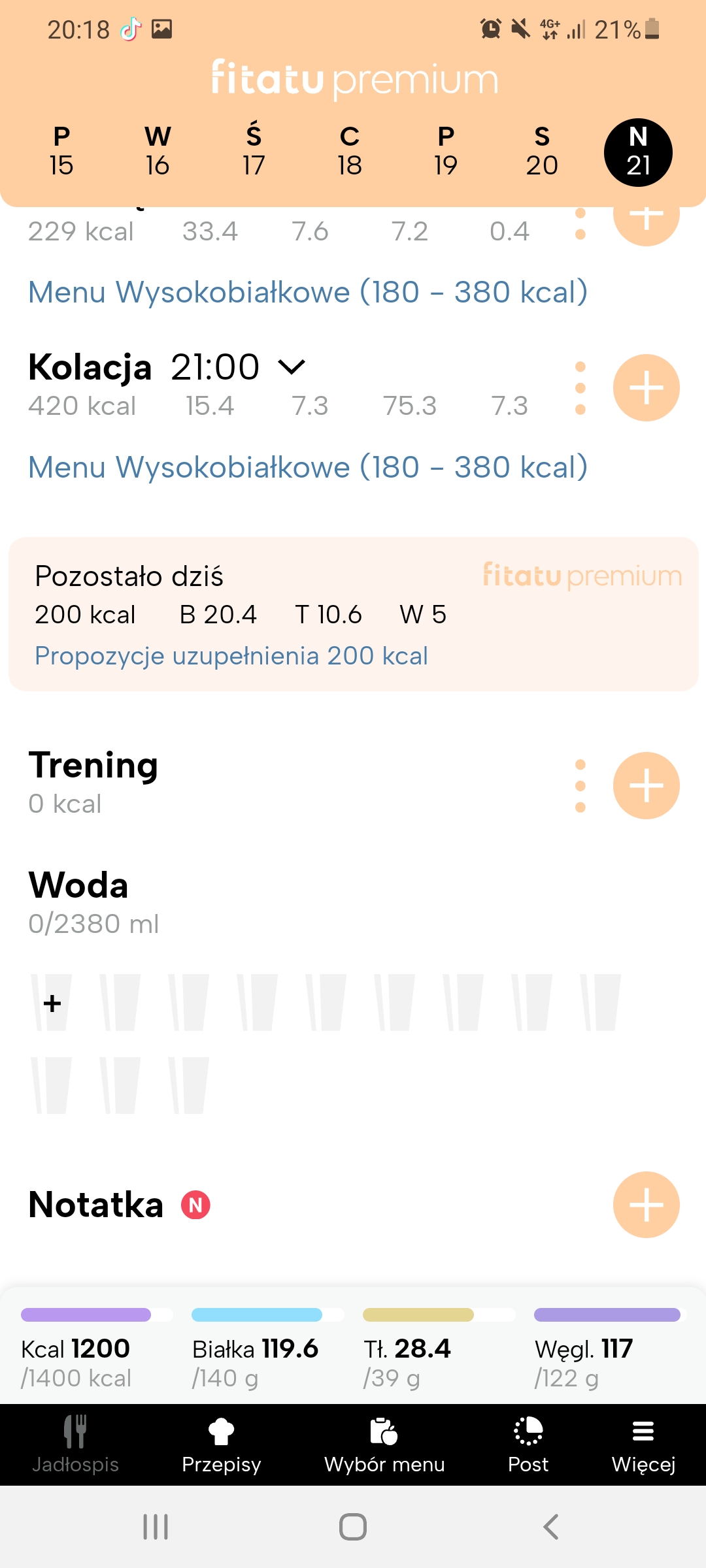Switch to the S 20 day tab
Viewport: 706px width, 1568px height.
click(542, 152)
